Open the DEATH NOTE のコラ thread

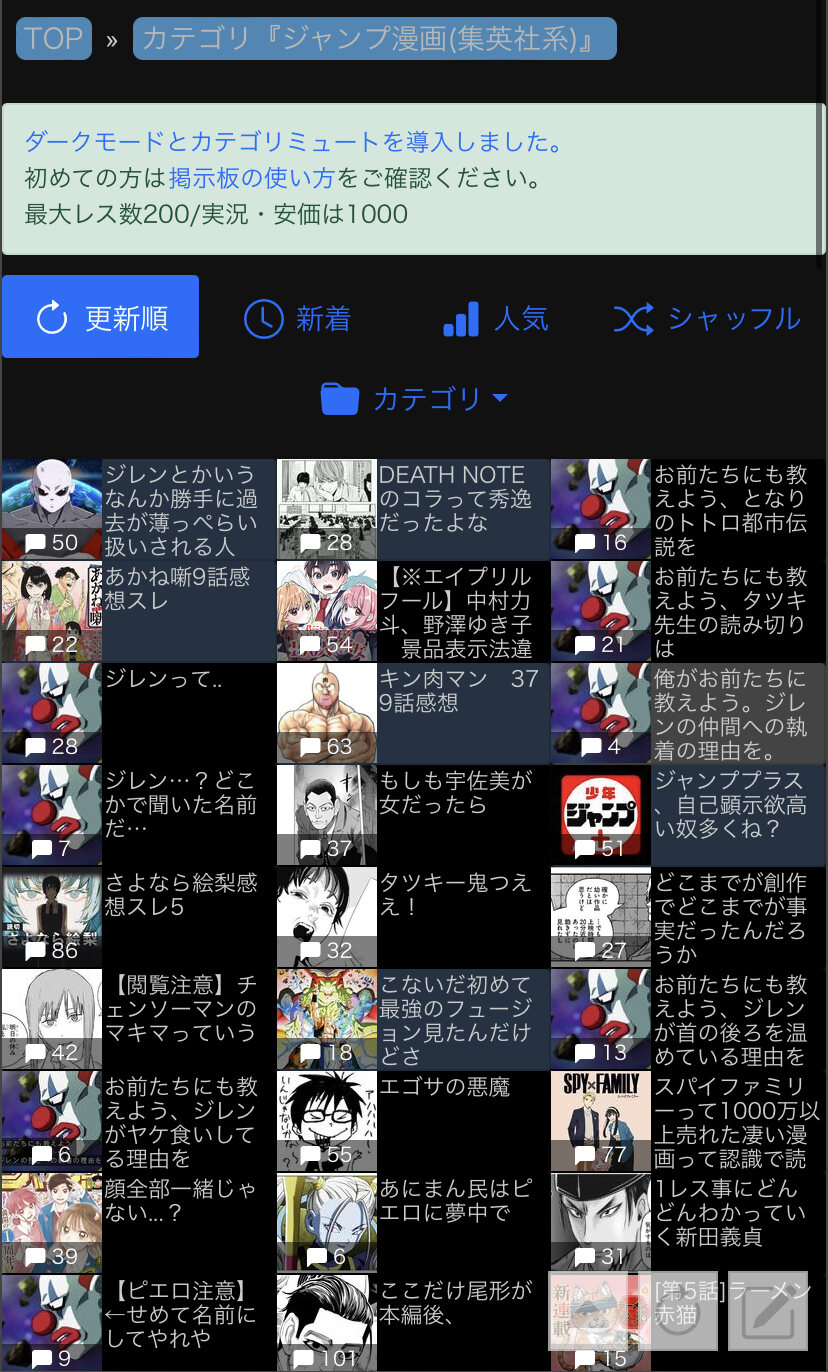[x=452, y=498]
